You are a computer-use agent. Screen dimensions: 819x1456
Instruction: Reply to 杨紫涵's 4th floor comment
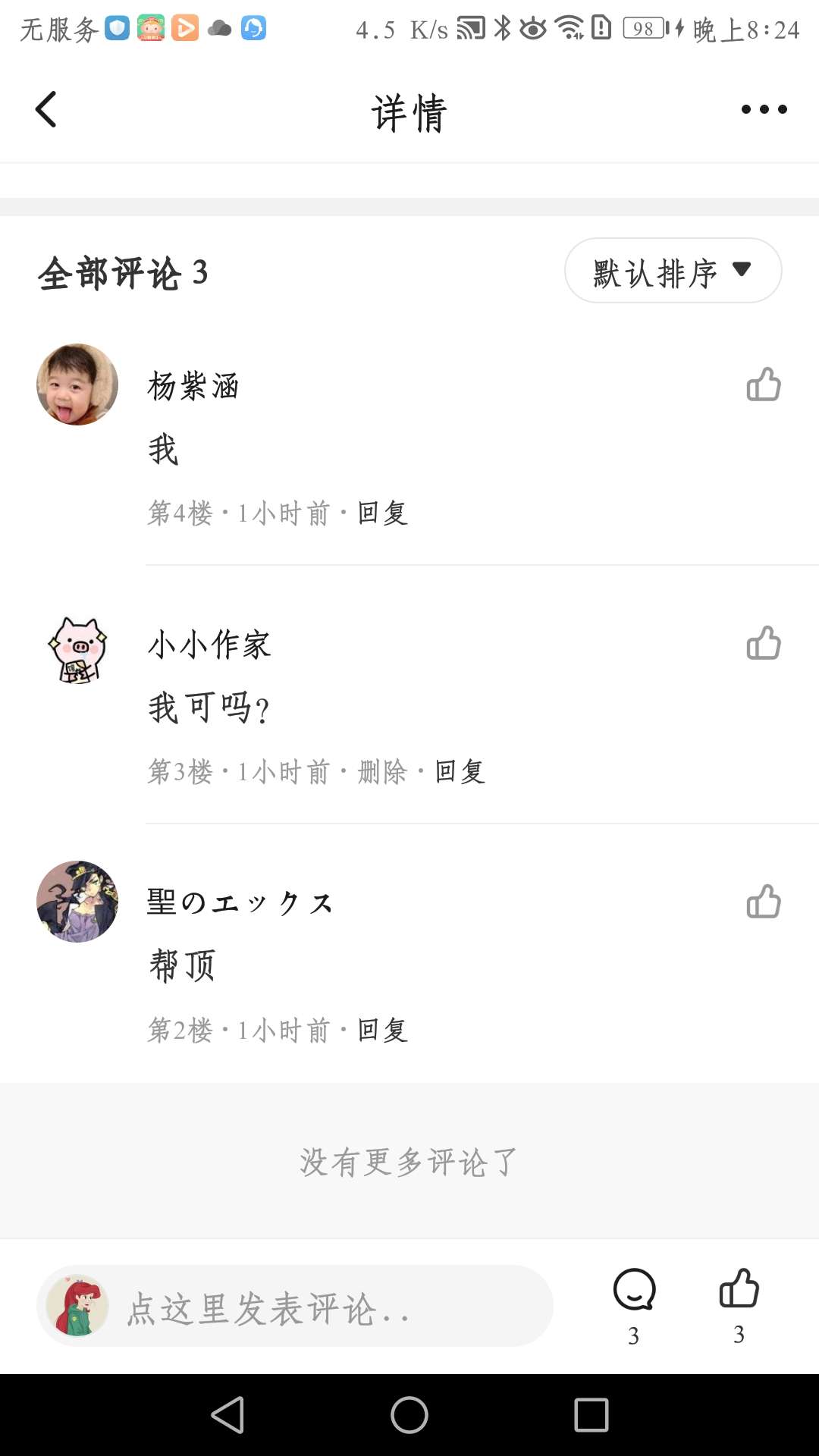(x=383, y=513)
